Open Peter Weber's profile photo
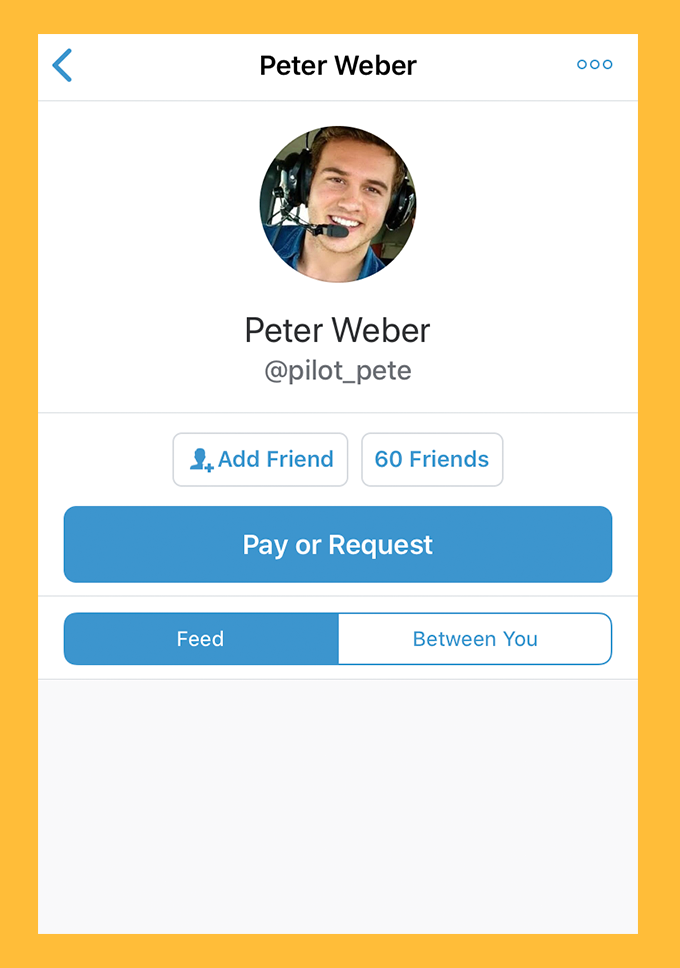680x968 pixels. click(338, 204)
